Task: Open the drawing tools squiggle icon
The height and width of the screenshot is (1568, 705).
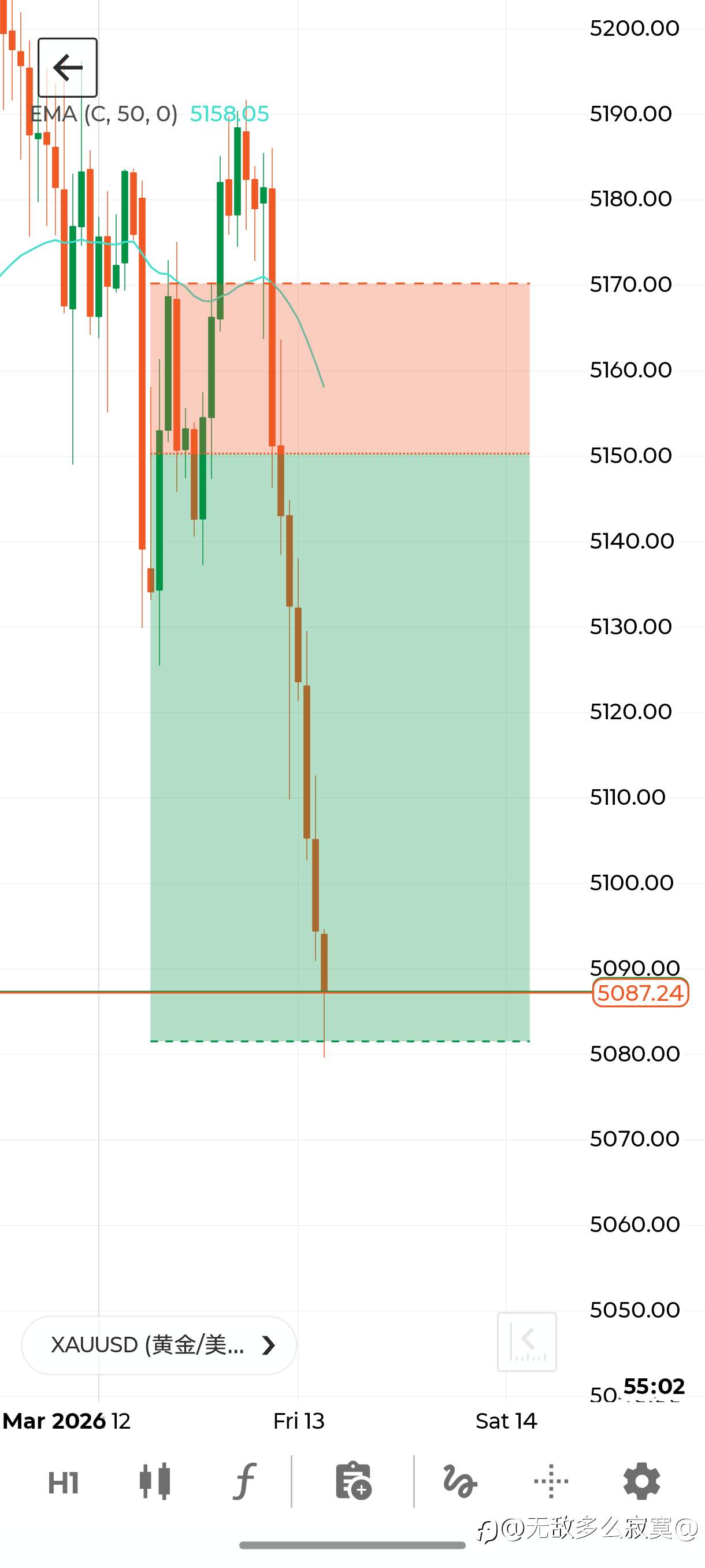Action: tap(460, 1482)
